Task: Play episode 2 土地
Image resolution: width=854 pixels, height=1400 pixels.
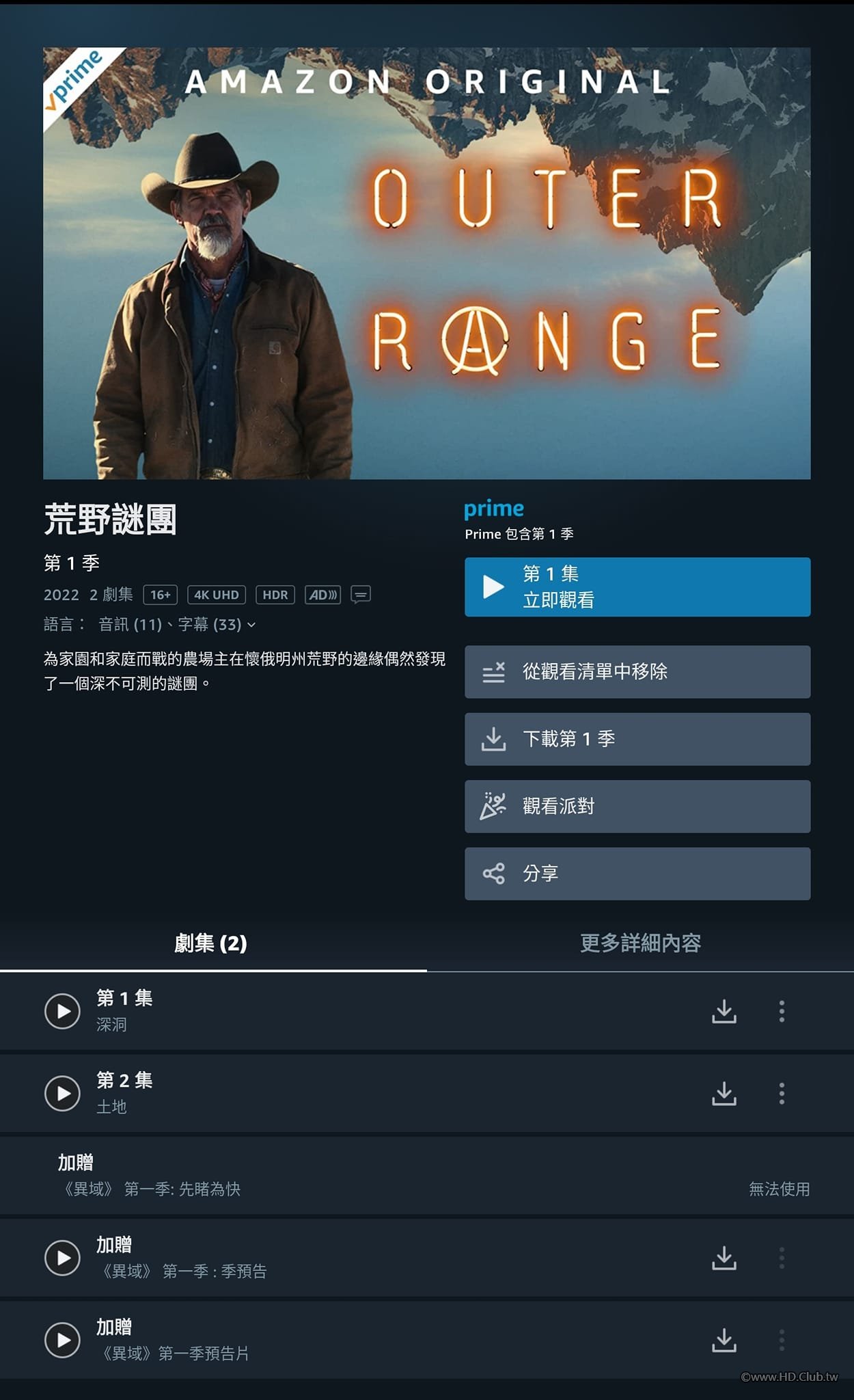Action: click(63, 1093)
